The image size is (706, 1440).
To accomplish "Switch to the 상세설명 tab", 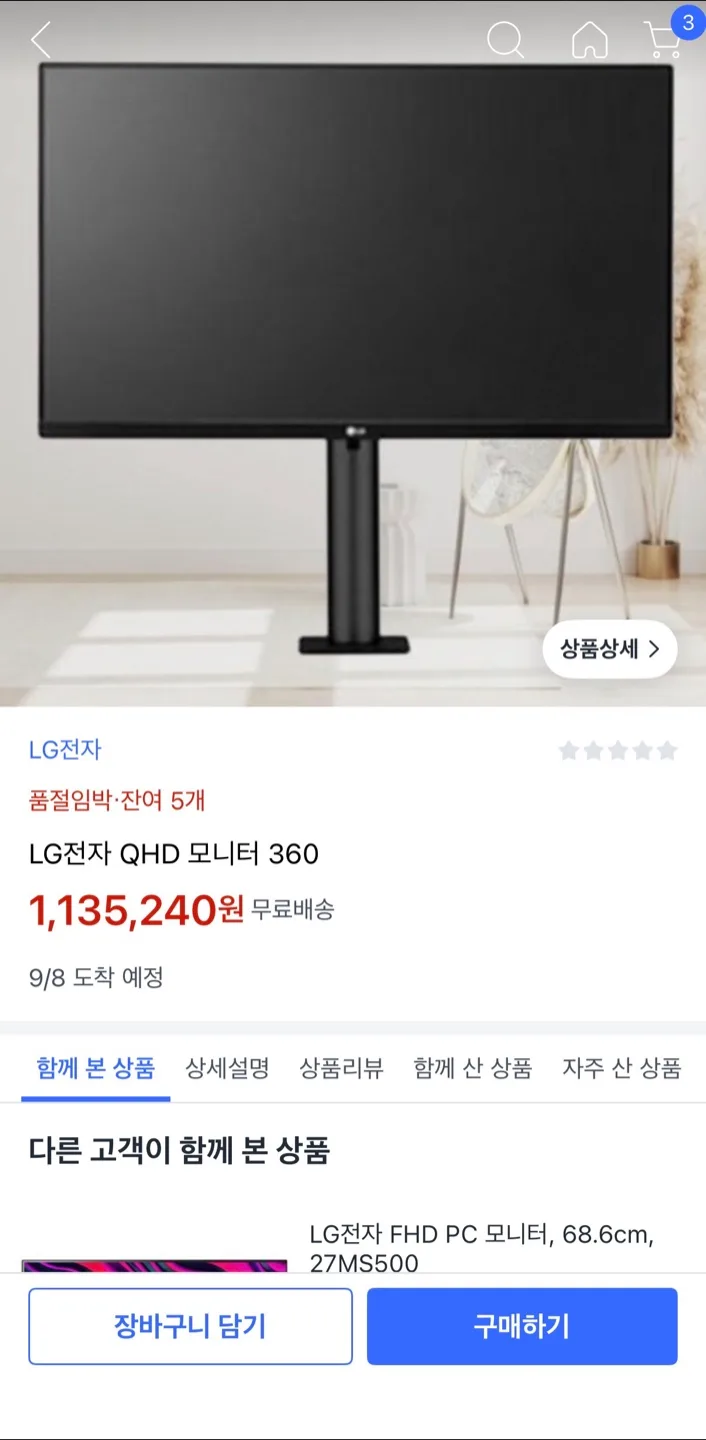I will click(227, 1068).
